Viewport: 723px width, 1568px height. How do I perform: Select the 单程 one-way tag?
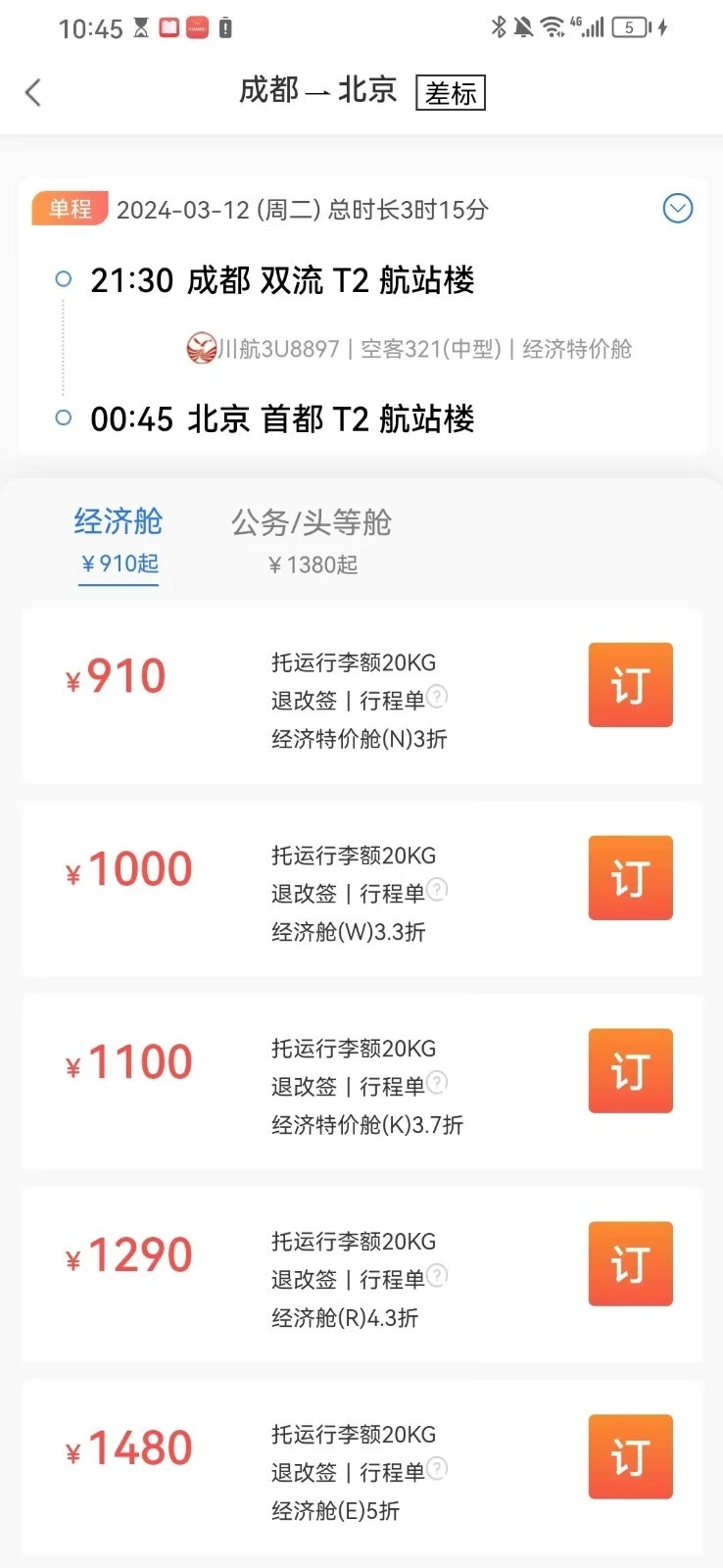tap(69, 208)
